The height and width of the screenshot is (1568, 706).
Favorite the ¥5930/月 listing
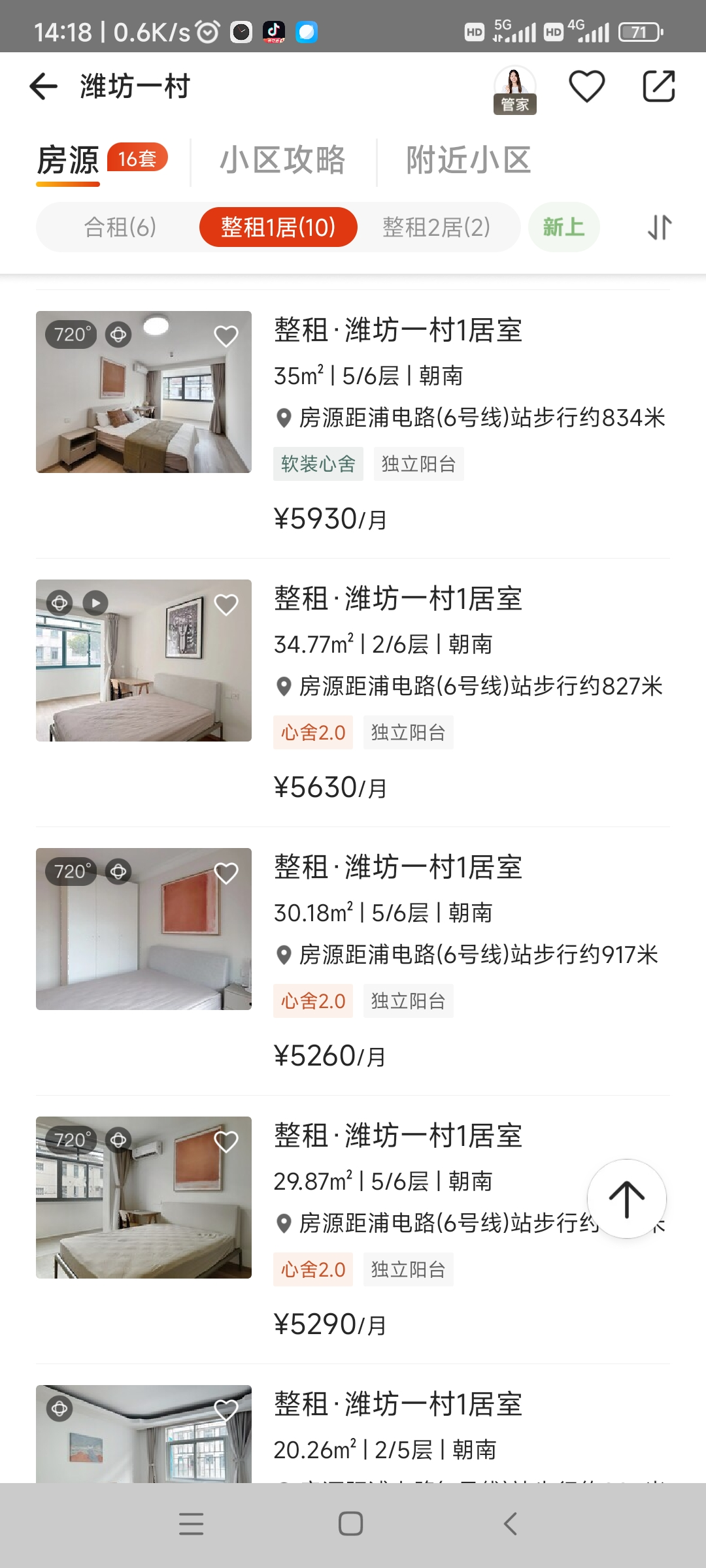click(x=226, y=336)
